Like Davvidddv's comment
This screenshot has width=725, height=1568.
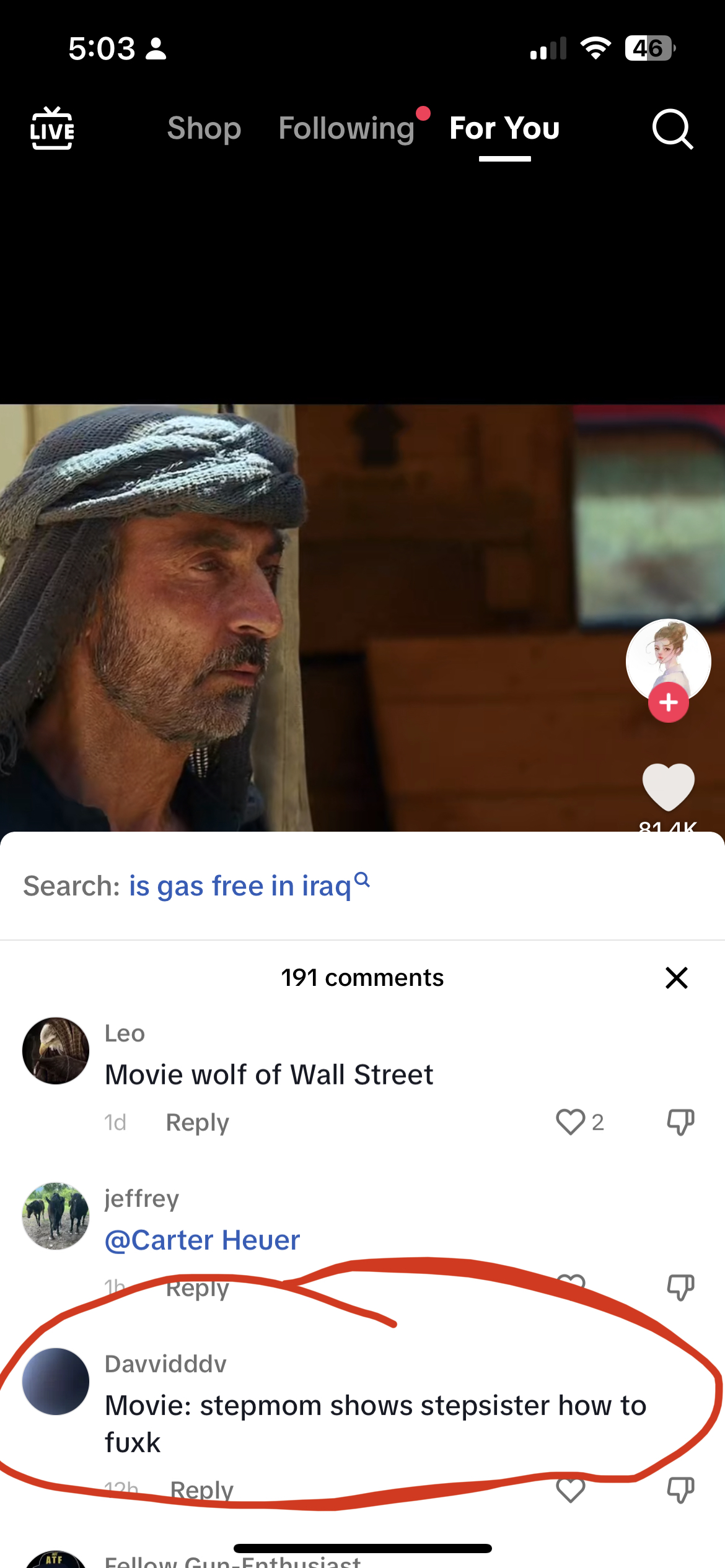click(571, 1489)
